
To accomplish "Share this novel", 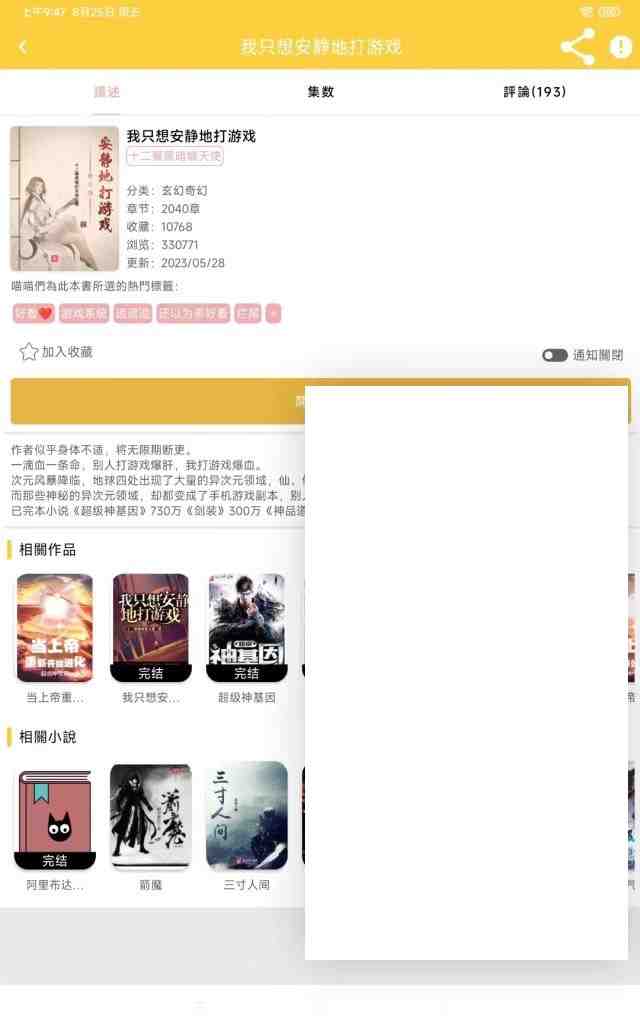I will click(577, 47).
